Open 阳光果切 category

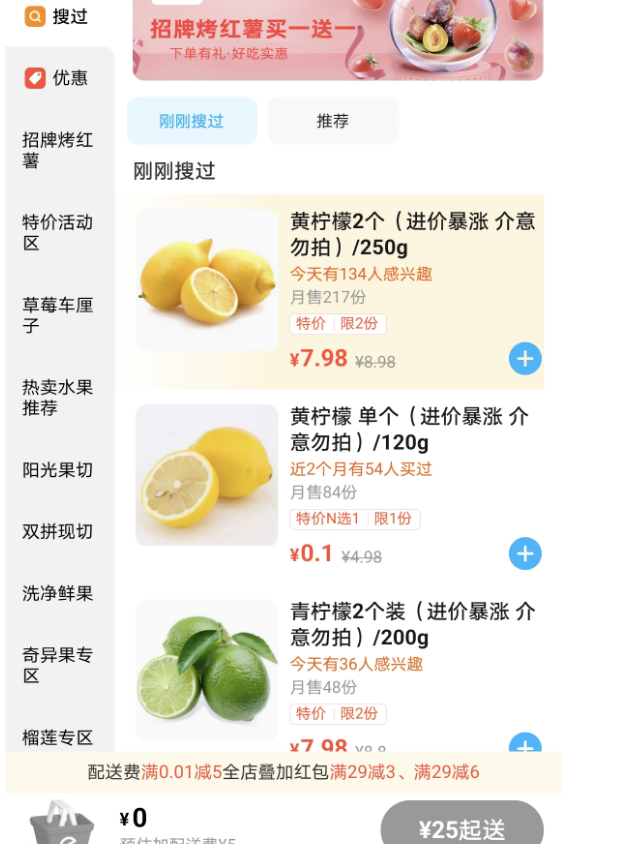[58, 470]
